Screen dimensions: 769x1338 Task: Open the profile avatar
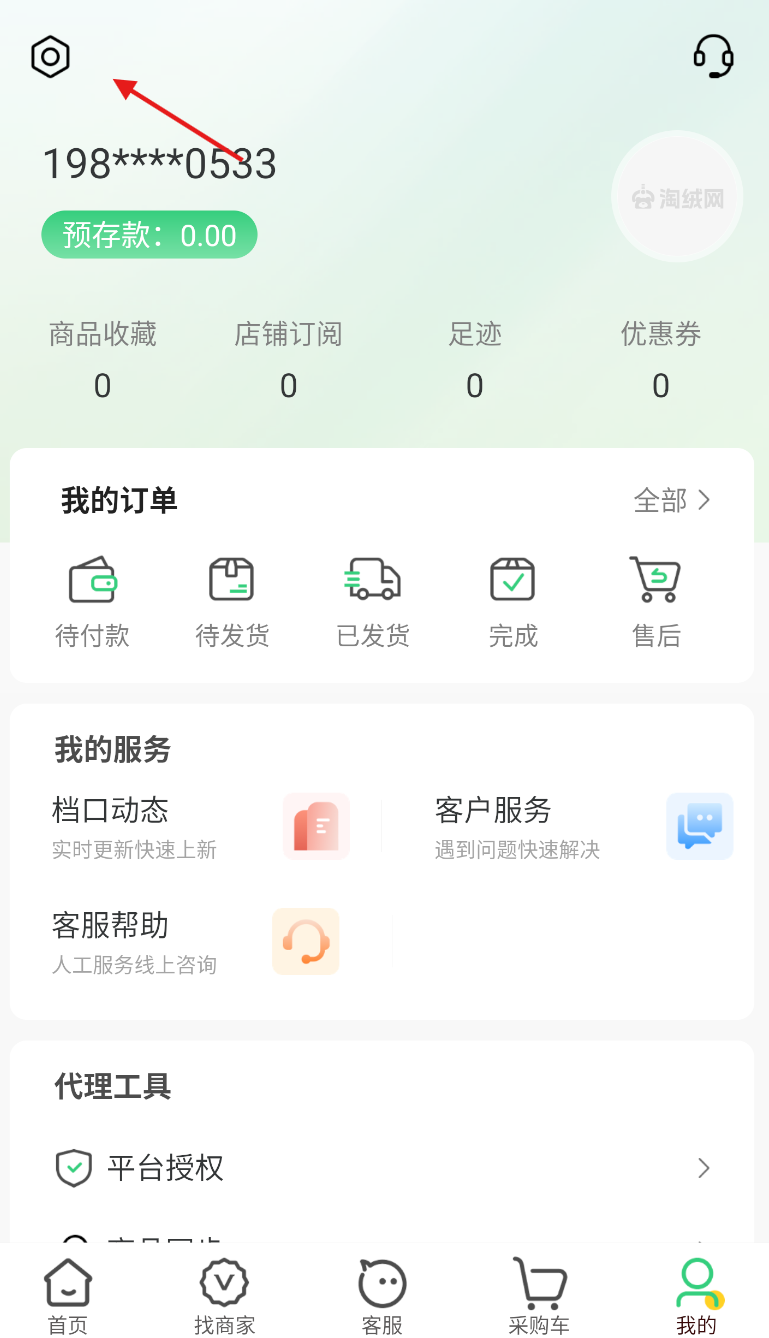tap(677, 197)
